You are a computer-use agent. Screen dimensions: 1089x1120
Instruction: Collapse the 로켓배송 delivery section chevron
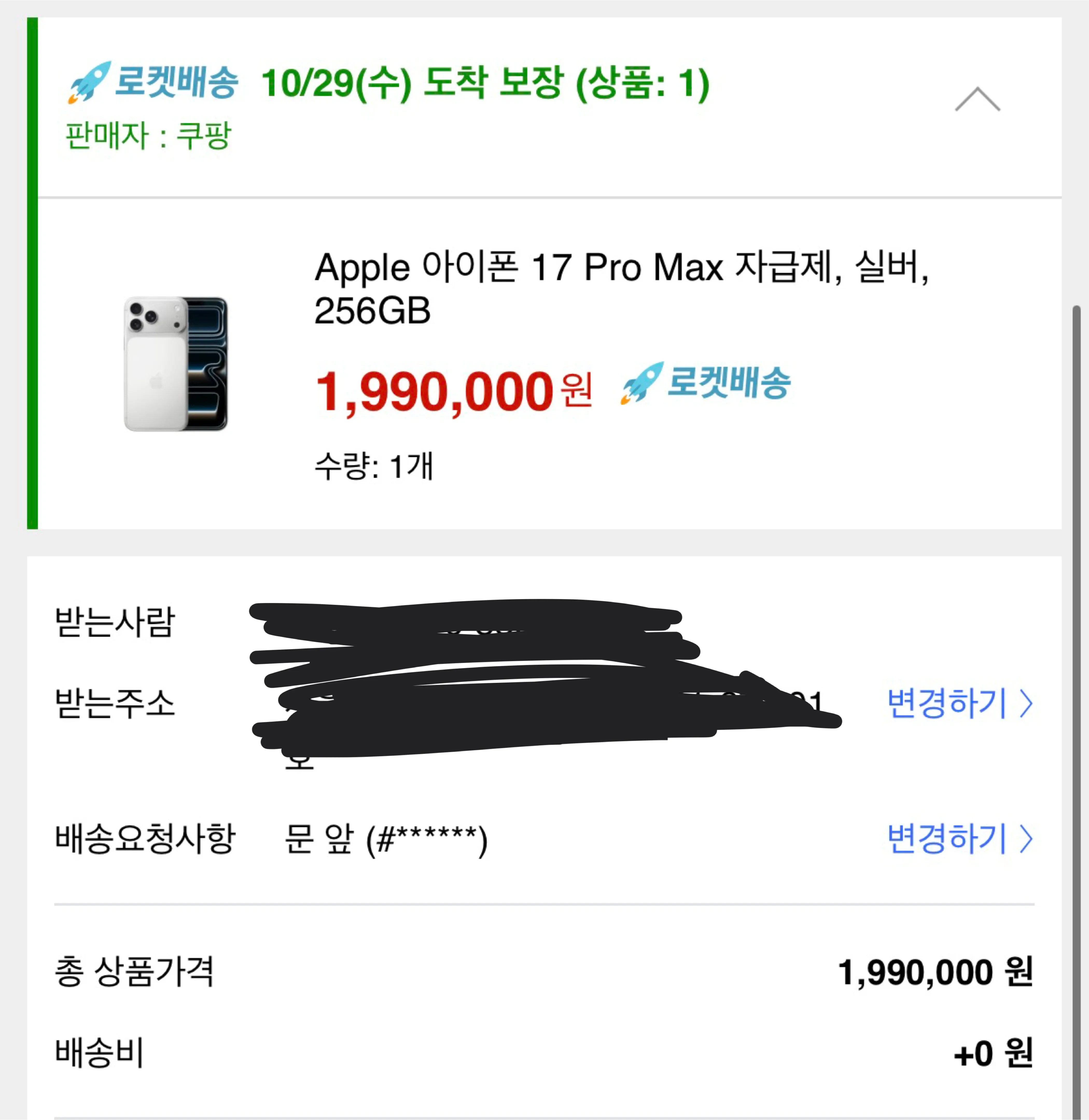tap(977, 100)
